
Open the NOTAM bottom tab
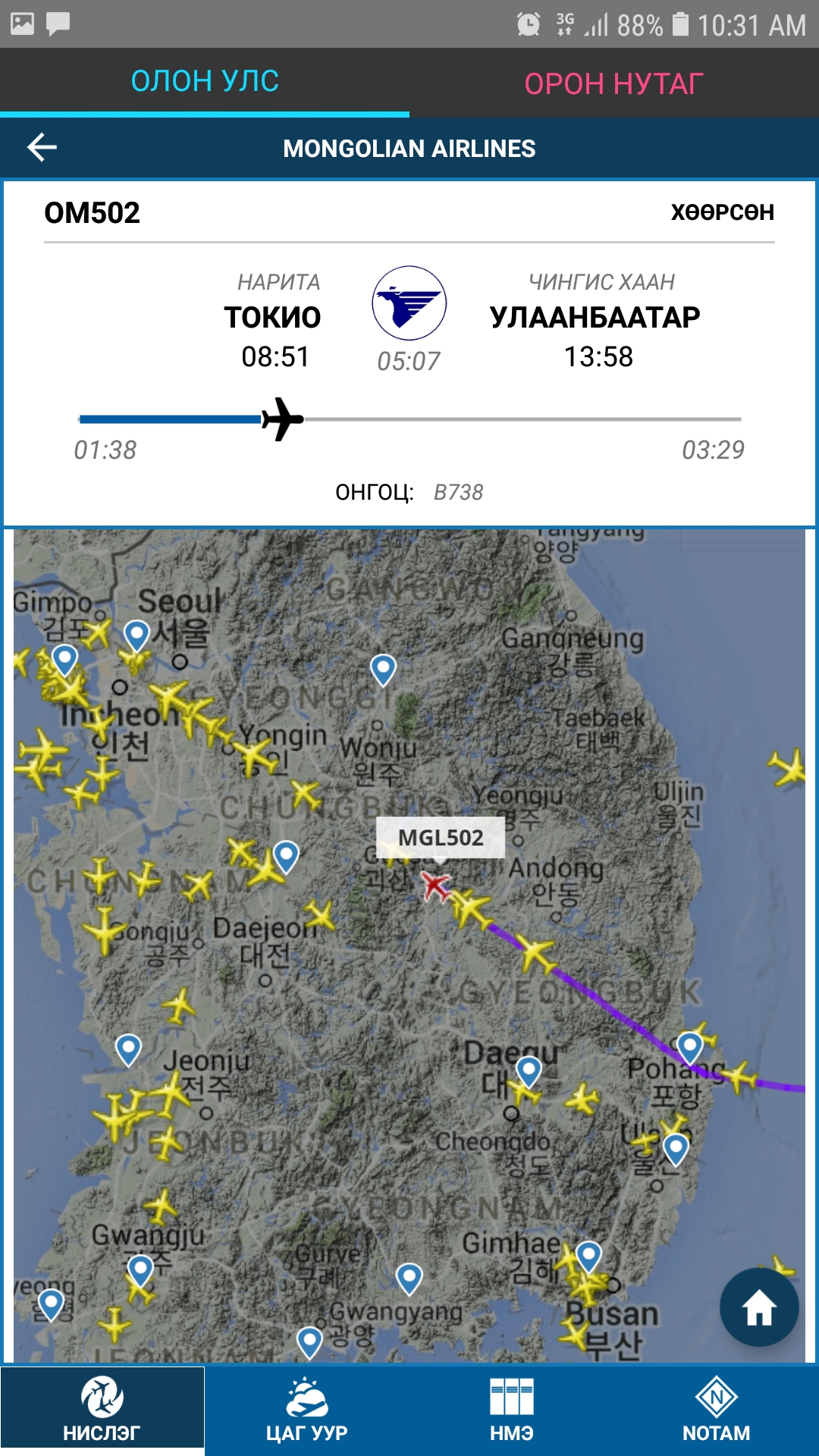click(x=716, y=1410)
